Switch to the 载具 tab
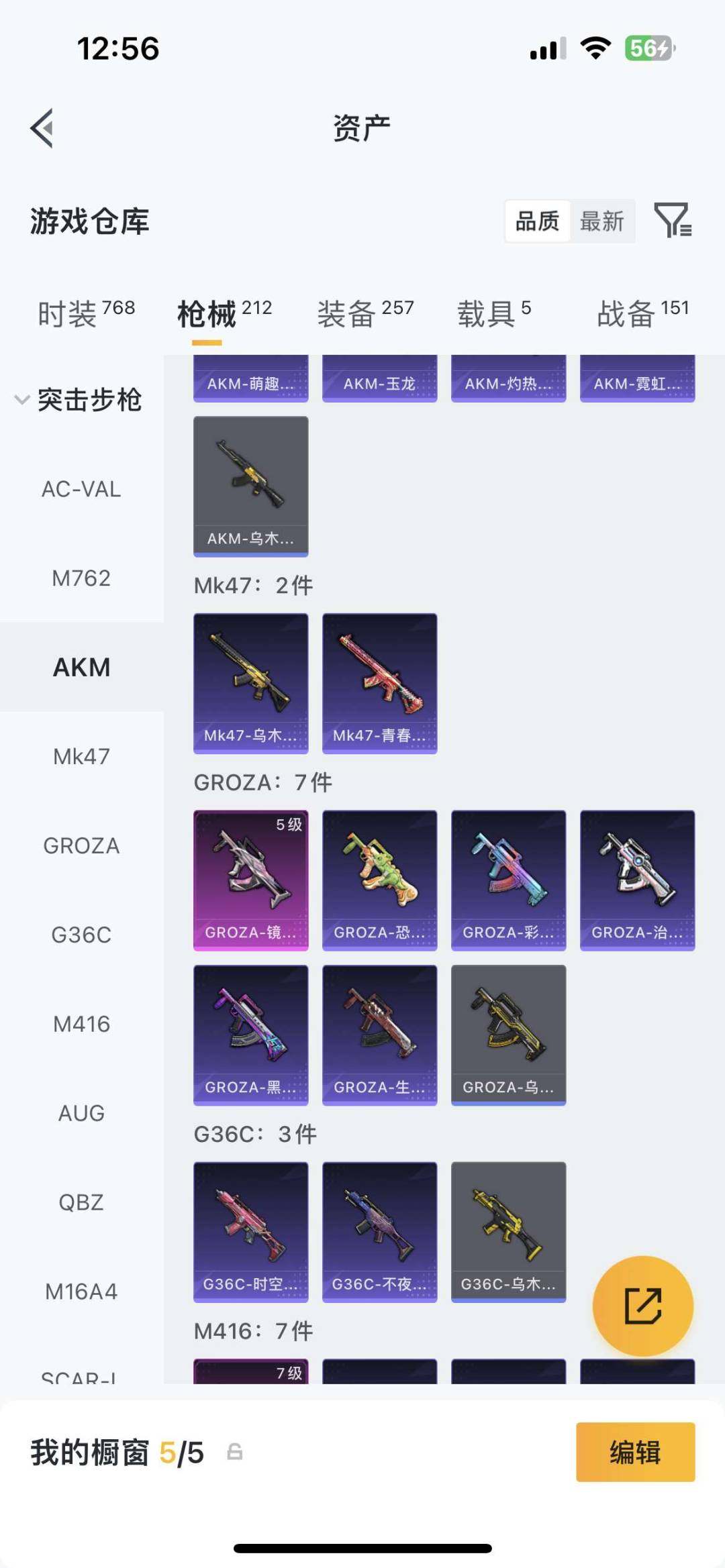 494,313
